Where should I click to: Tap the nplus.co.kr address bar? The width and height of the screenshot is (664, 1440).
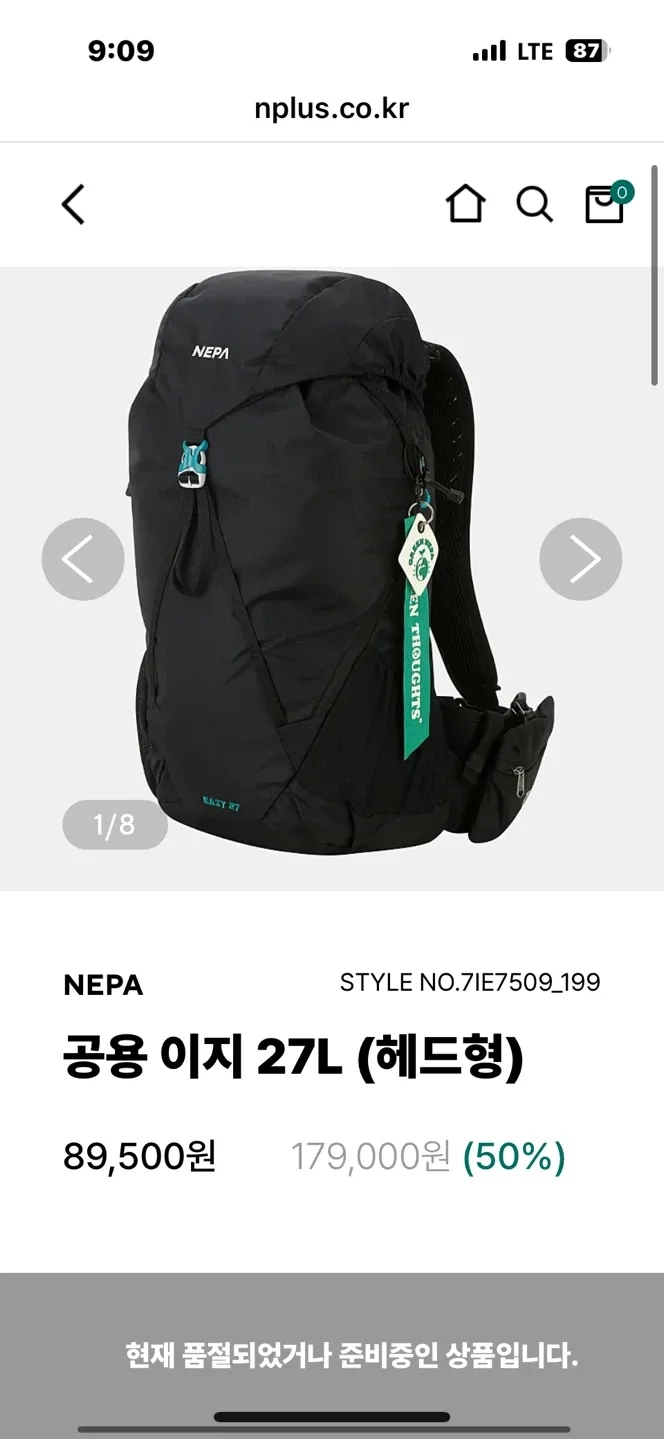click(x=332, y=108)
